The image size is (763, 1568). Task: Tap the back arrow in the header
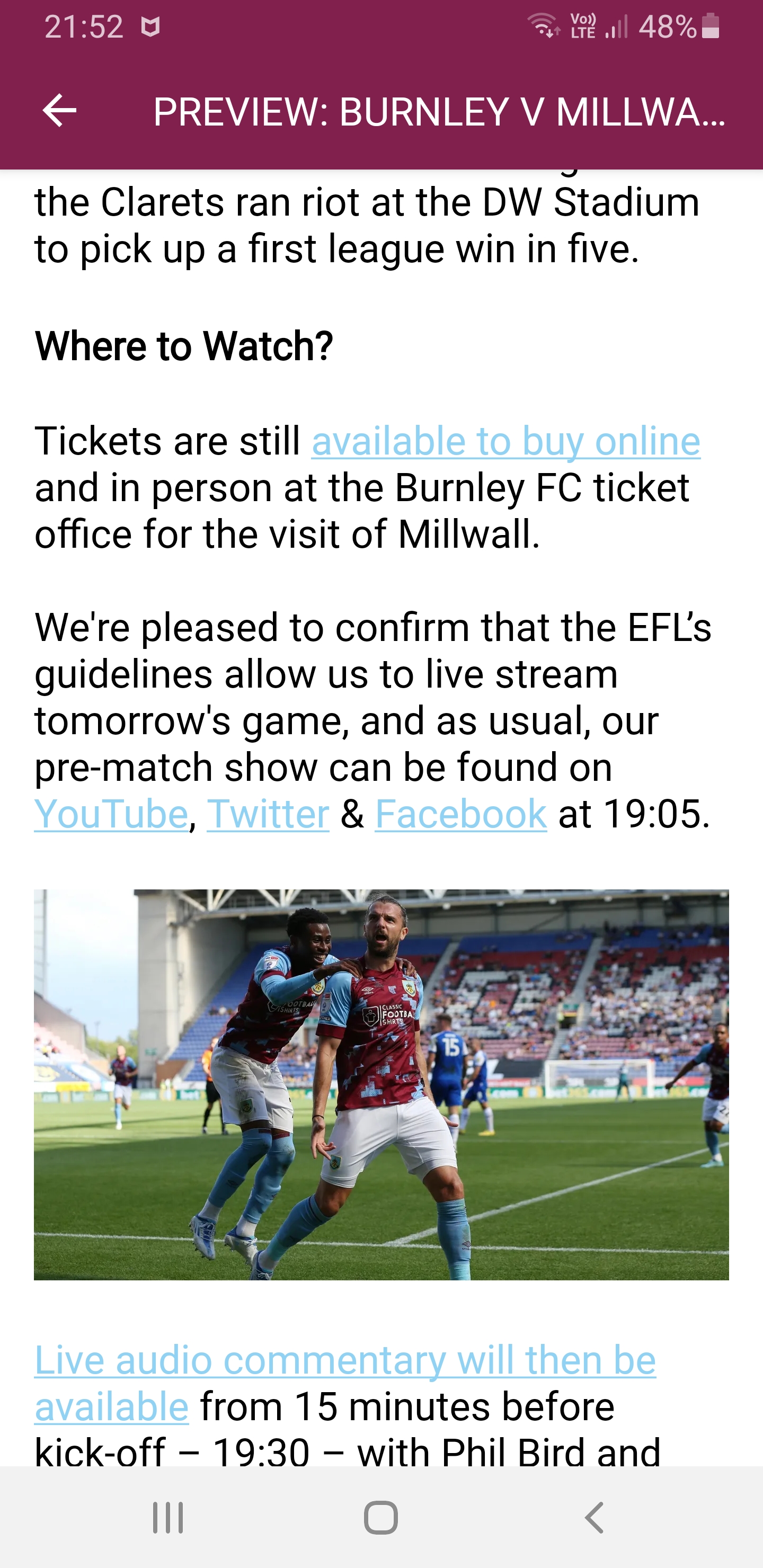coord(59,111)
